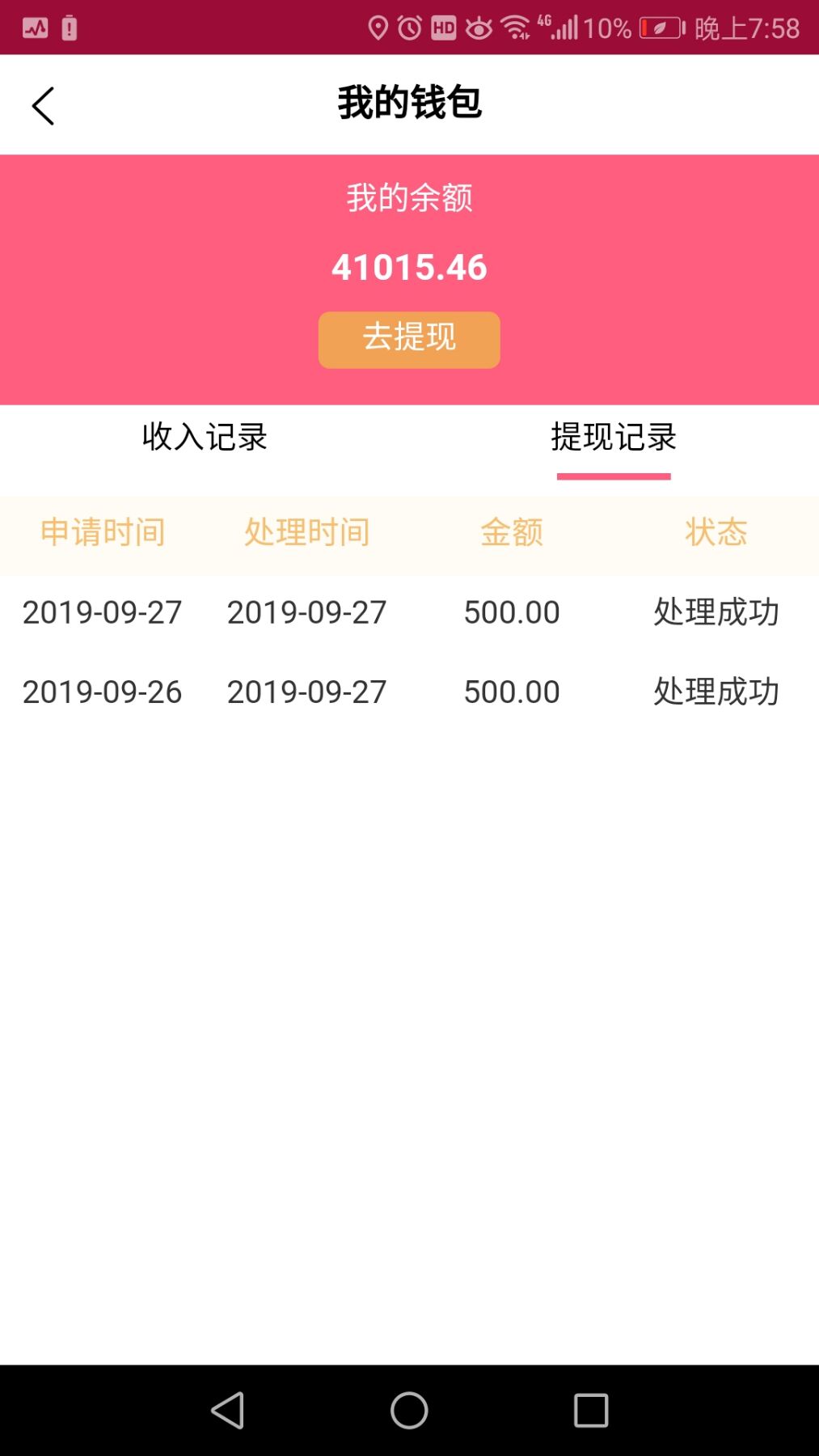
Task: Tap the system home button
Action: pos(409,1411)
